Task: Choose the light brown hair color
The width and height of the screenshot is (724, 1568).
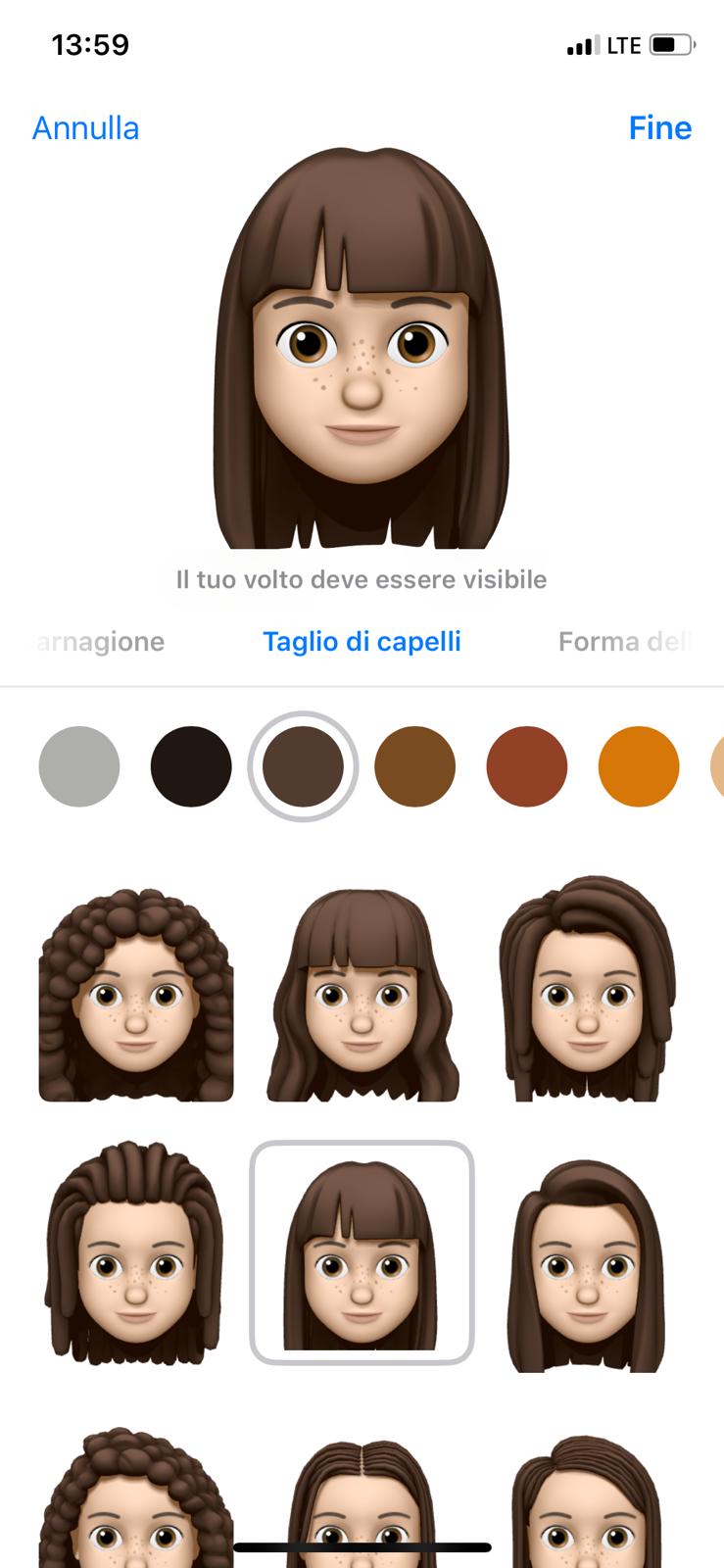Action: click(414, 766)
